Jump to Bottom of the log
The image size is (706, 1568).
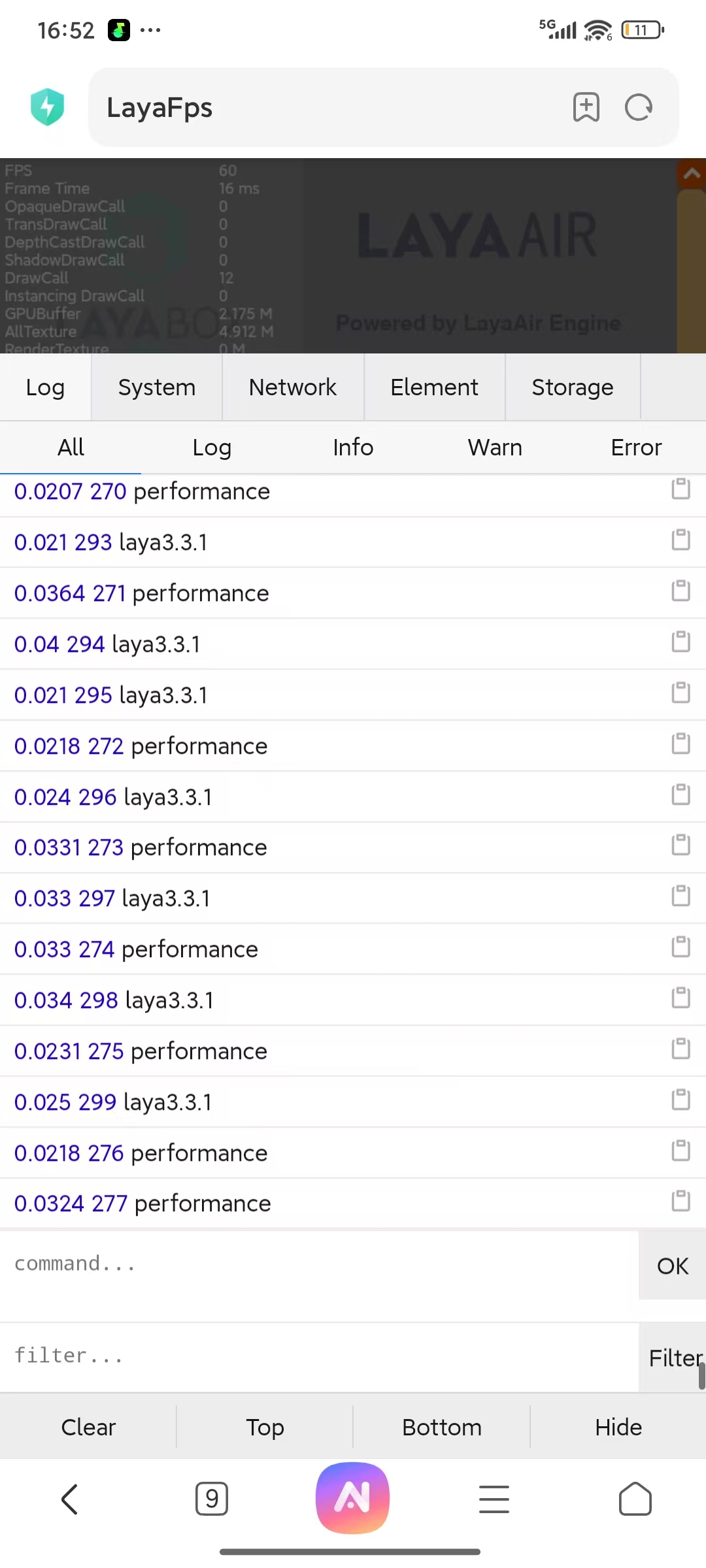tap(442, 1427)
